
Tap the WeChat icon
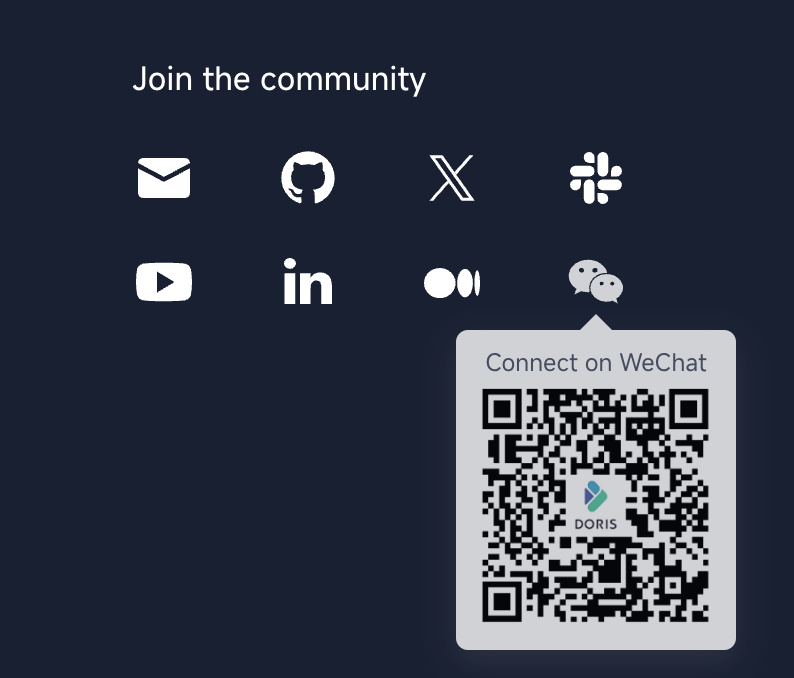(x=596, y=282)
